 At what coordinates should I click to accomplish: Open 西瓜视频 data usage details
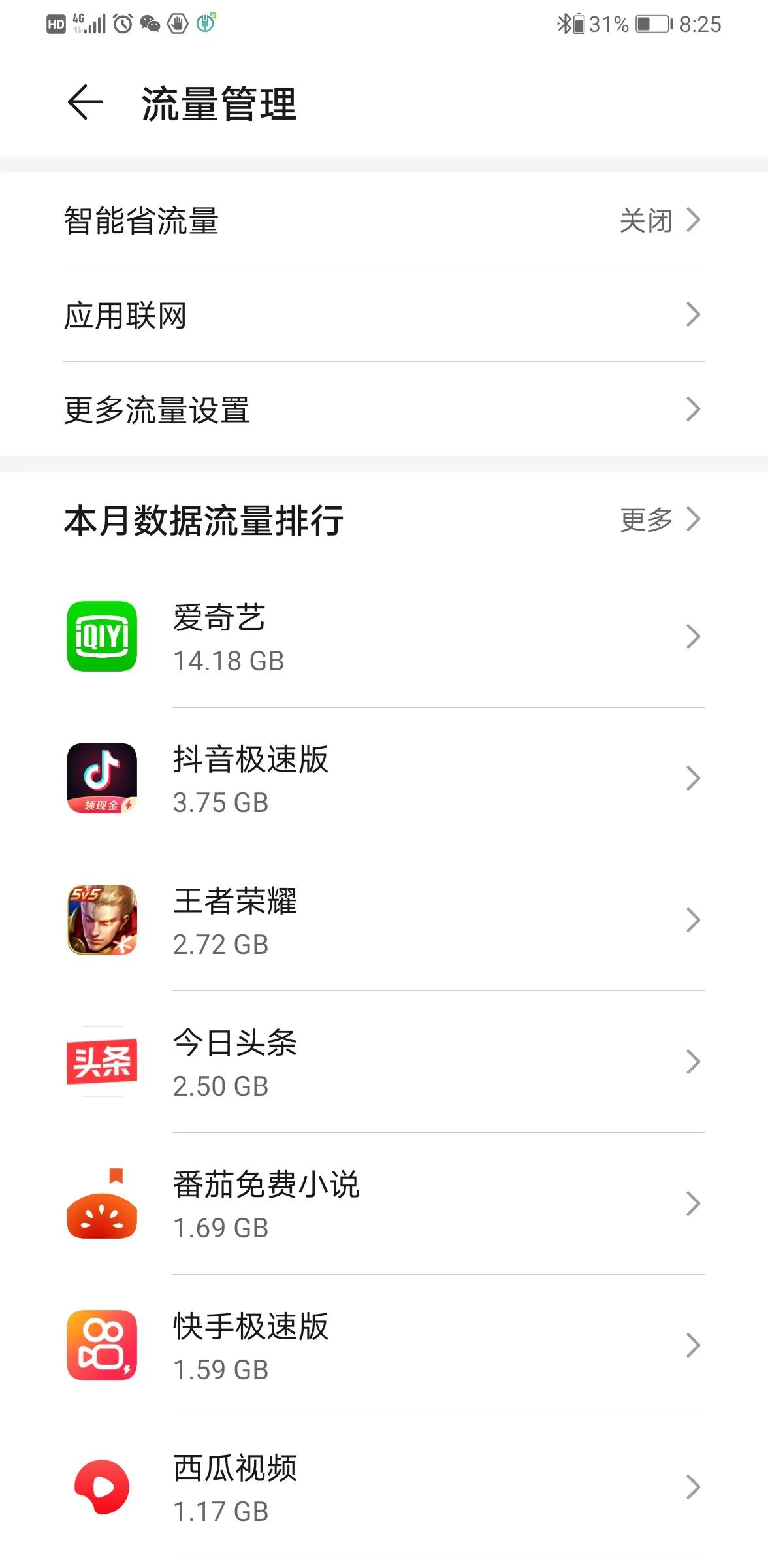pyautogui.click(x=384, y=1488)
